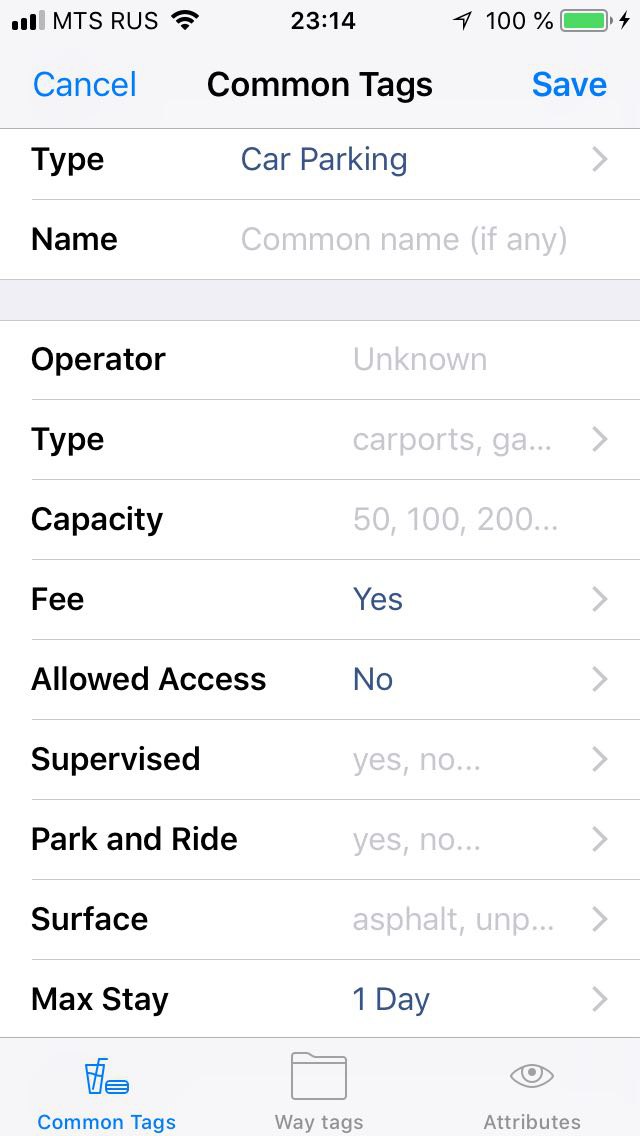The height and width of the screenshot is (1136, 640).
Task: Open the Max Stay options
Action: tap(320, 999)
